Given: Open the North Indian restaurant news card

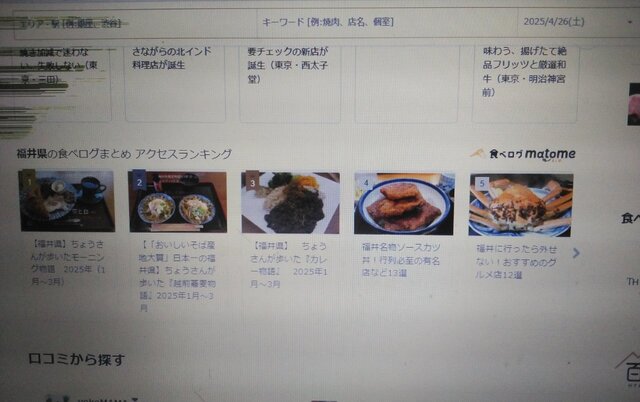Looking at the screenshot, I should (176, 68).
